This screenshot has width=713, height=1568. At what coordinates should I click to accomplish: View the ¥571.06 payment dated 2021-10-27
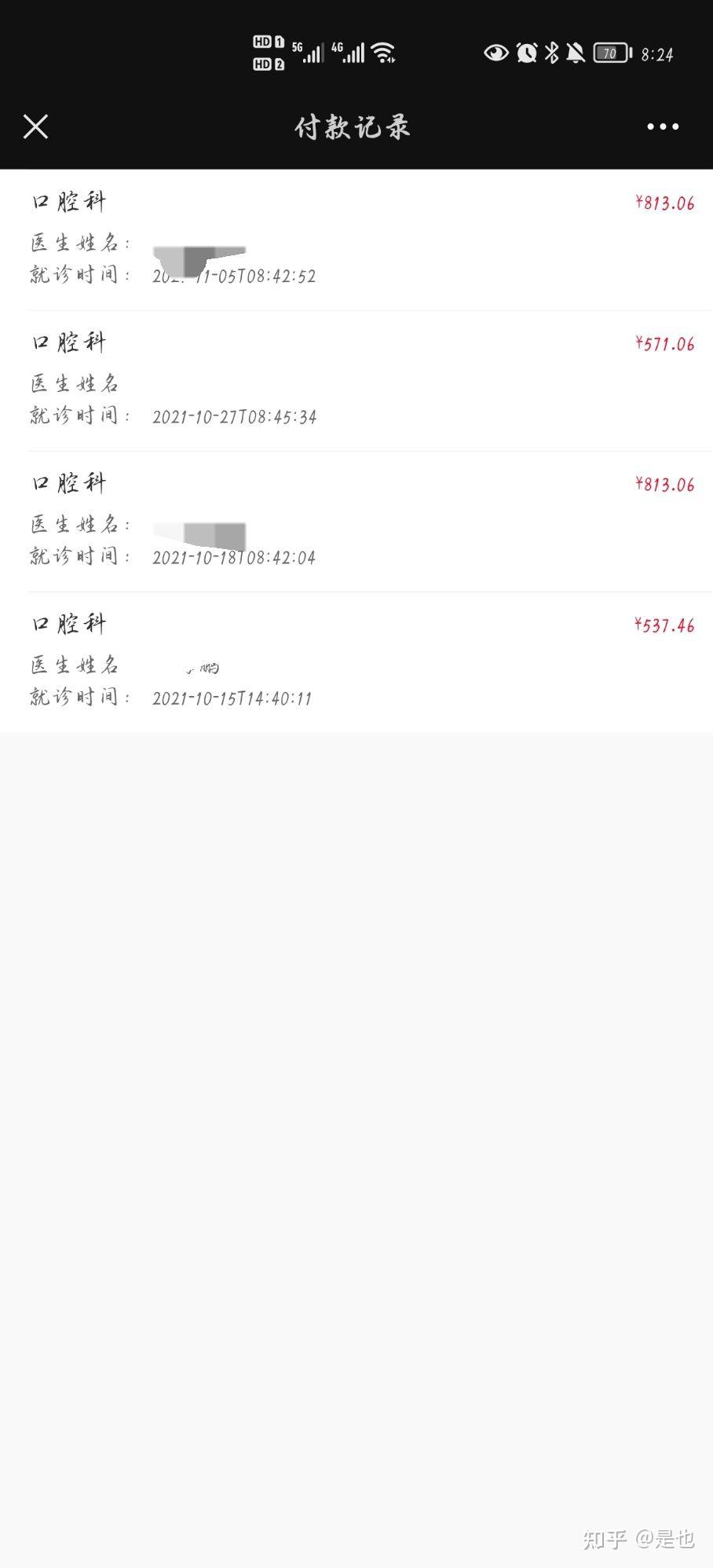click(356, 381)
